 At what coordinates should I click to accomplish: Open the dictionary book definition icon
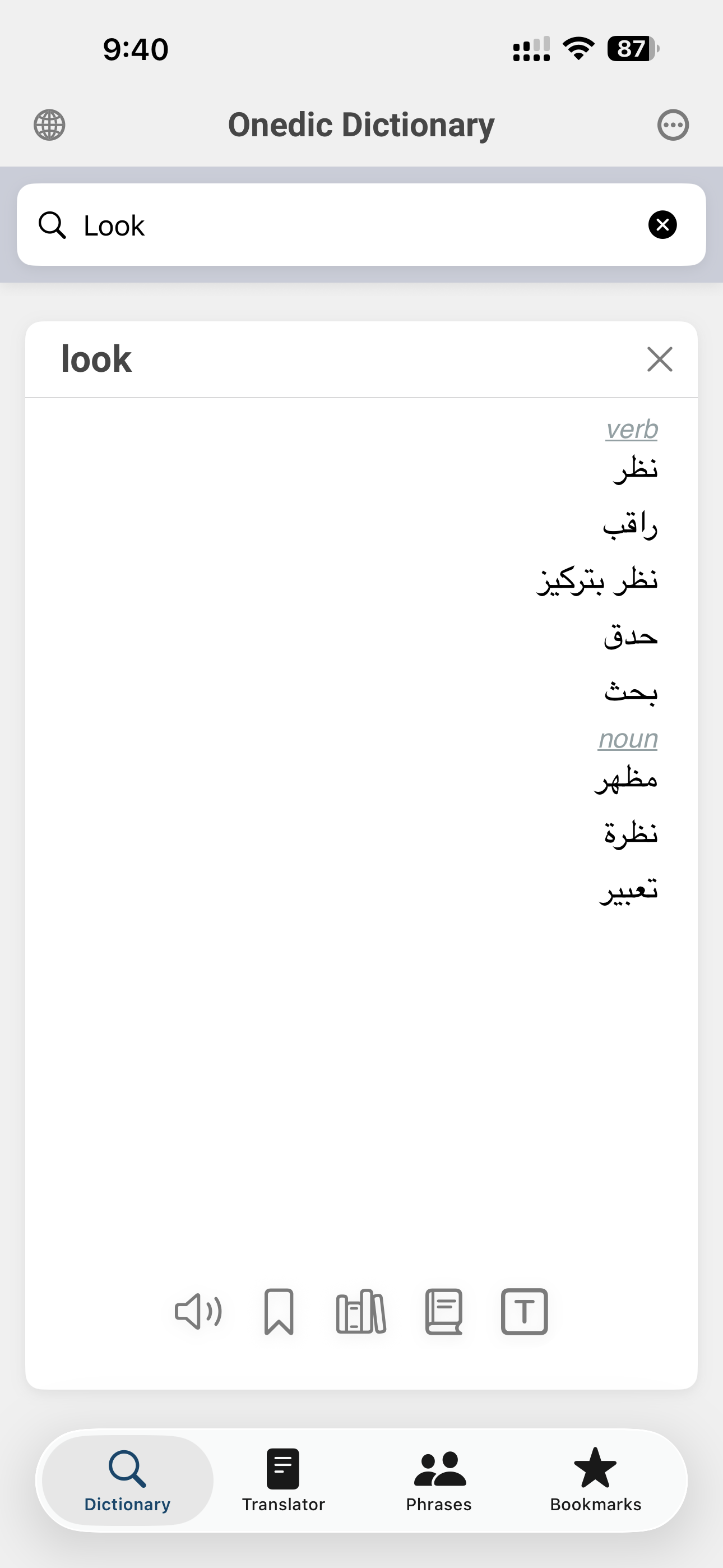coord(443,1312)
